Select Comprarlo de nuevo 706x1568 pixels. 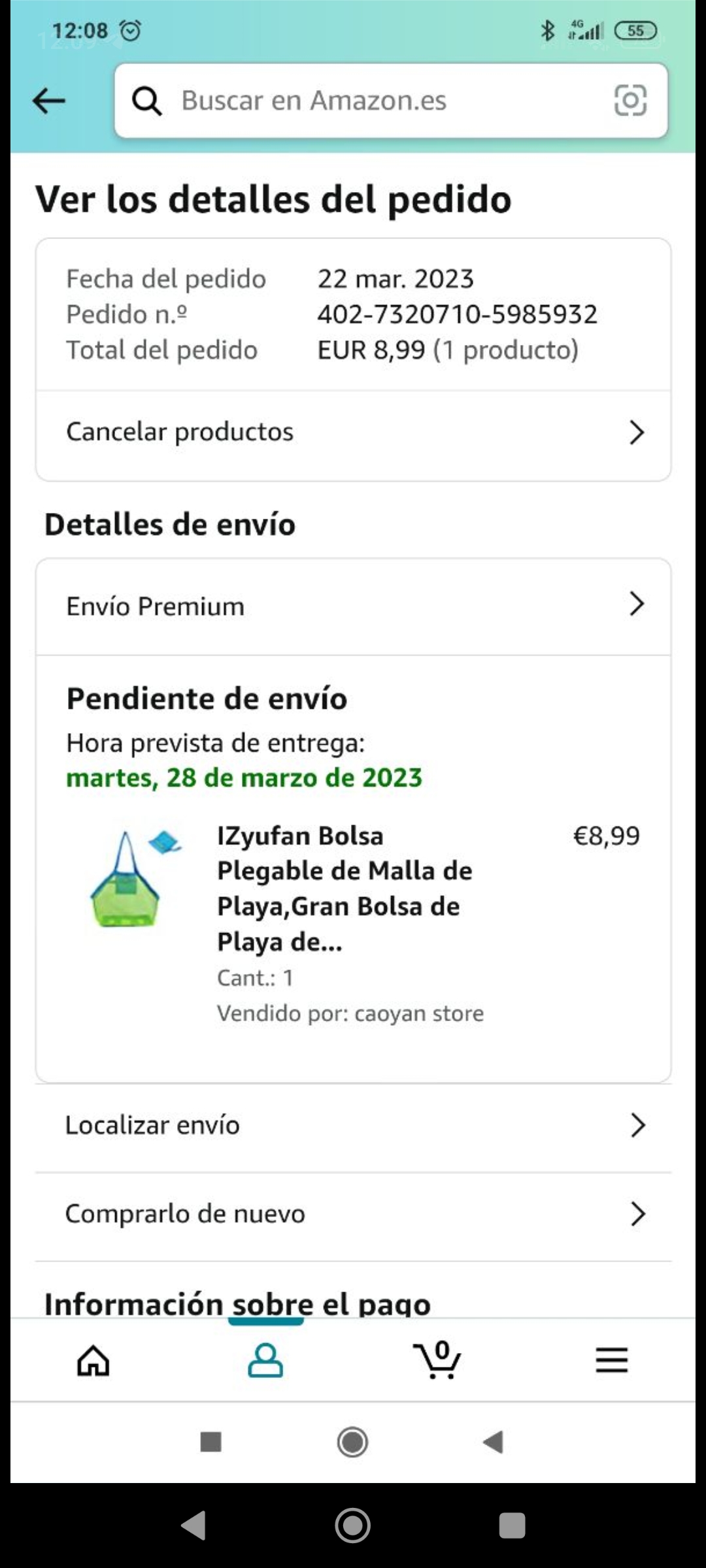point(353,1214)
